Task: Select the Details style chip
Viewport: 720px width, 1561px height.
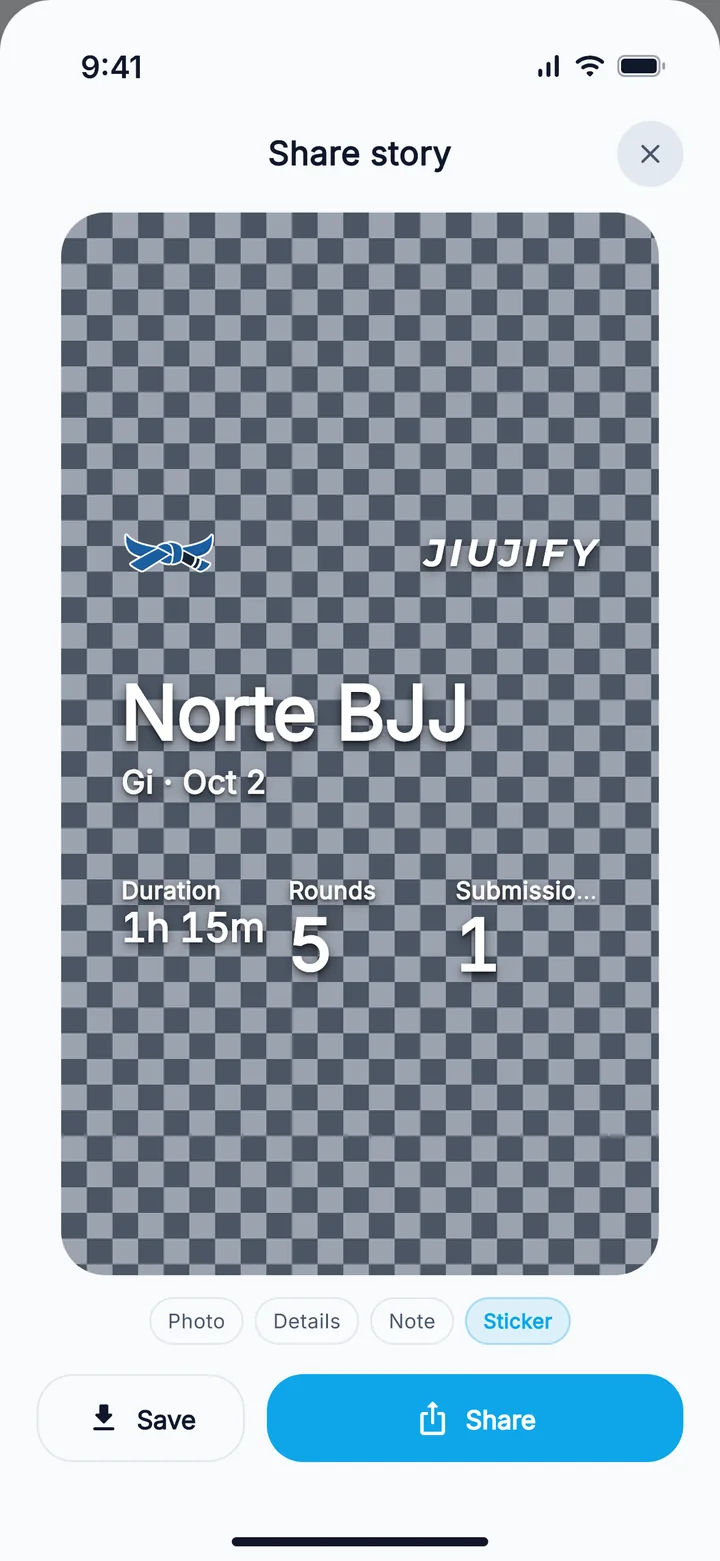Action: click(306, 1321)
